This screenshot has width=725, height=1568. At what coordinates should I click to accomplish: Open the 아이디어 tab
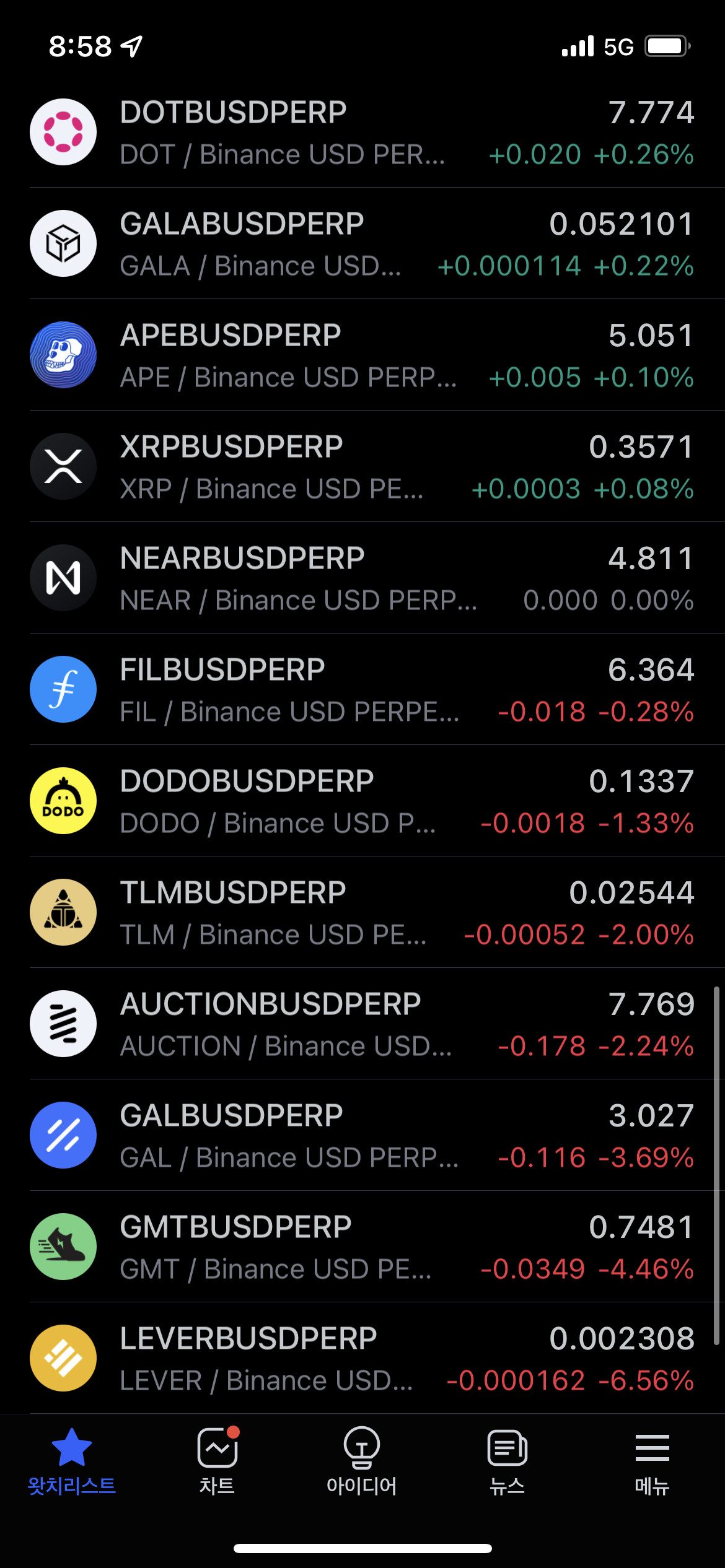coord(362,1462)
